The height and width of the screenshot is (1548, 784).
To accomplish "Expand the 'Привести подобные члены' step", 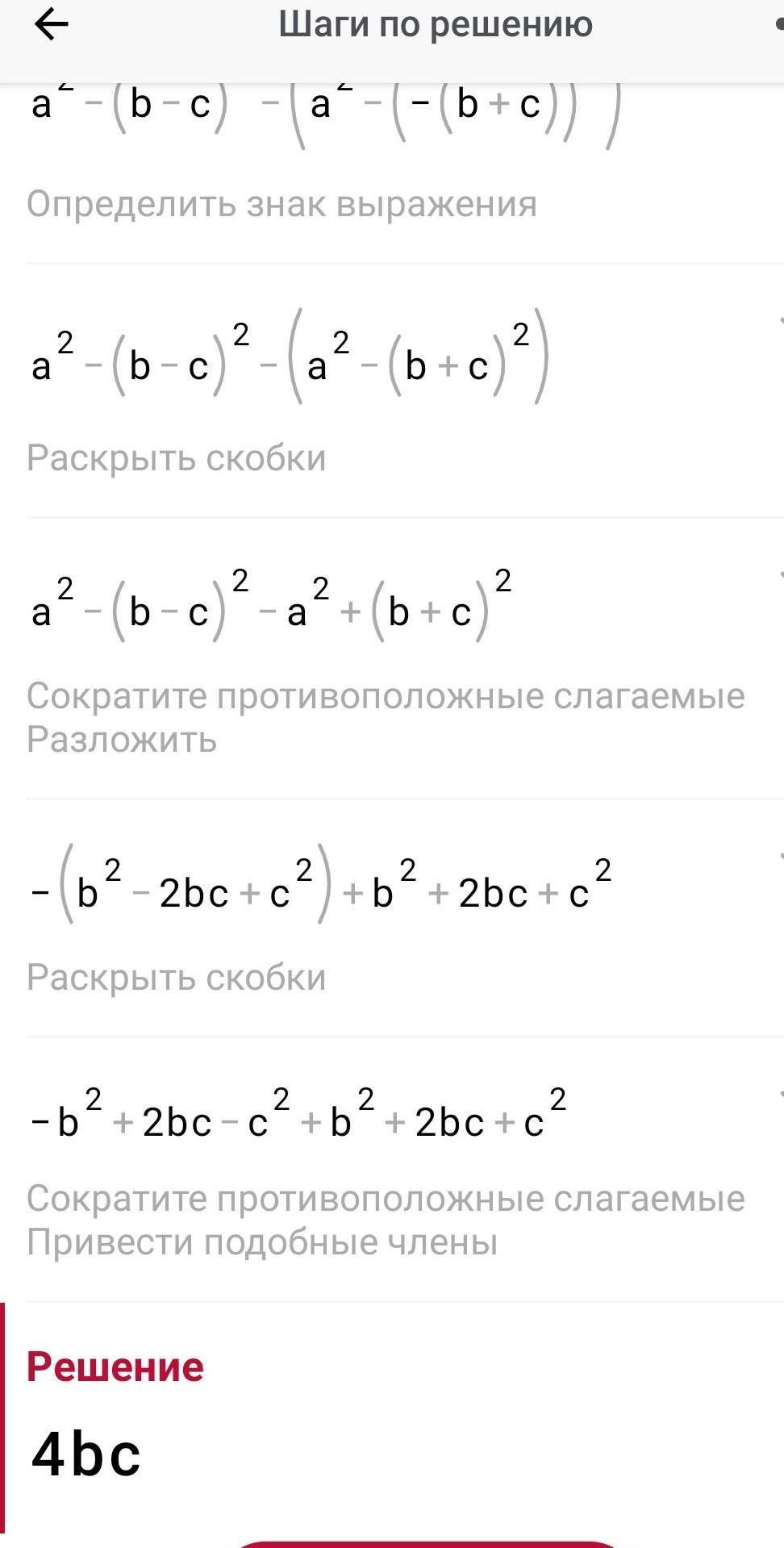I will tap(405, 1169).
